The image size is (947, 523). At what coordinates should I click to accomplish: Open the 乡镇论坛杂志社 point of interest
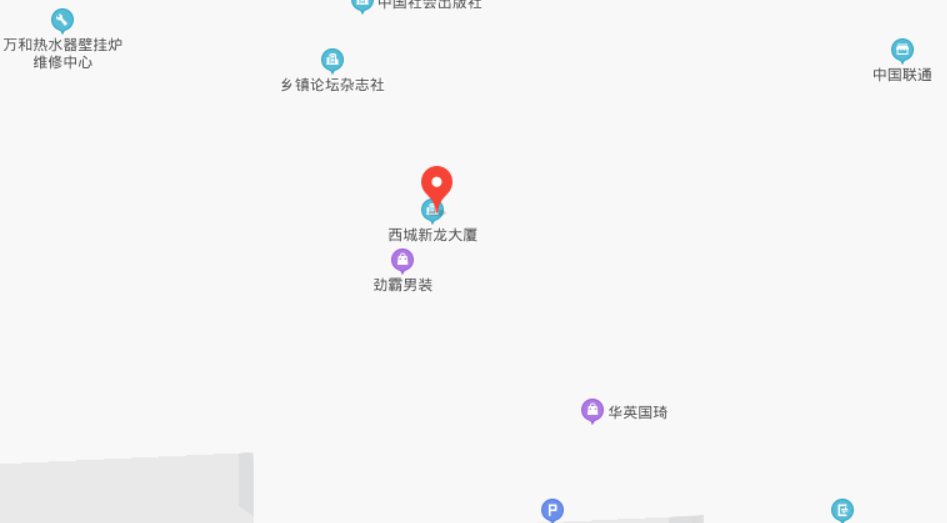pyautogui.click(x=332, y=60)
